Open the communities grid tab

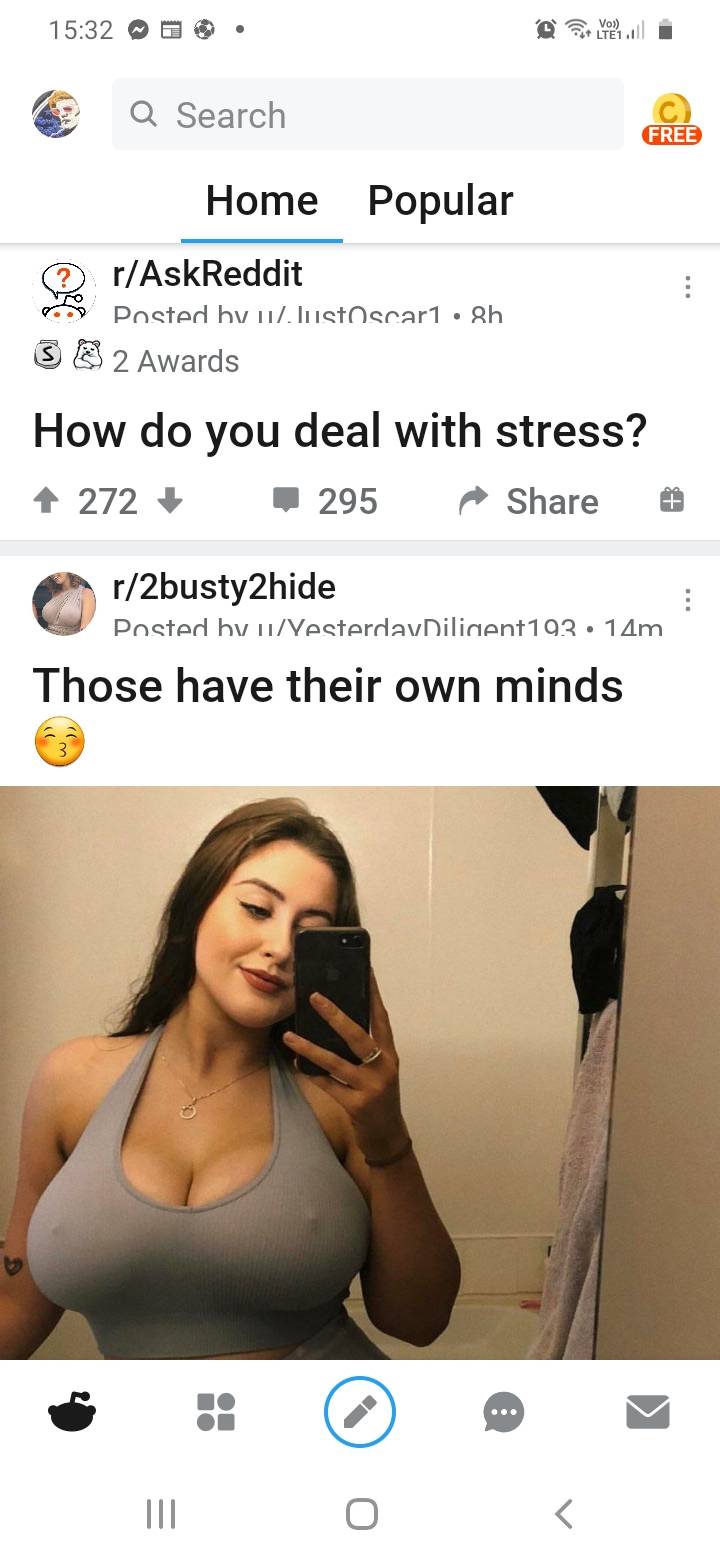coord(216,1412)
